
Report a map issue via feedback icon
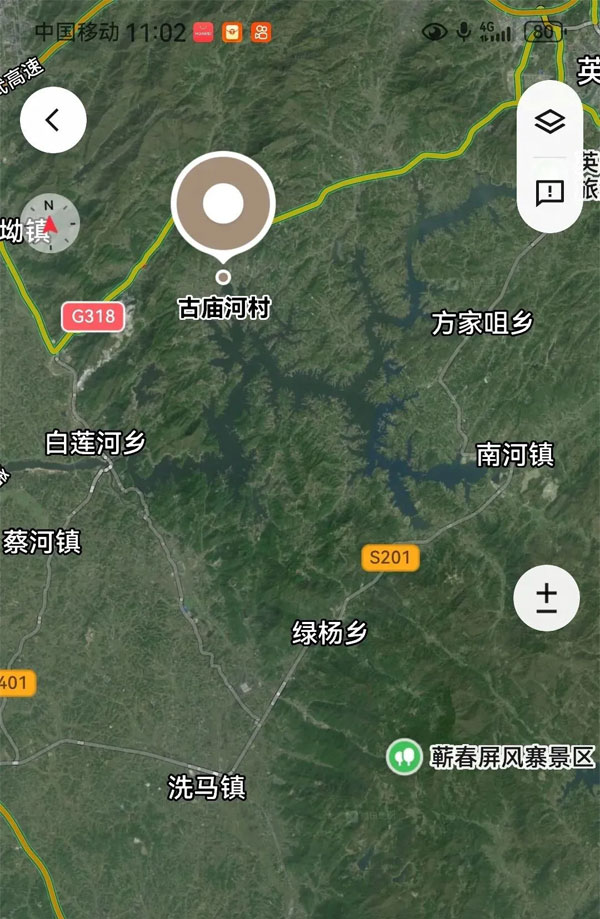point(549,192)
